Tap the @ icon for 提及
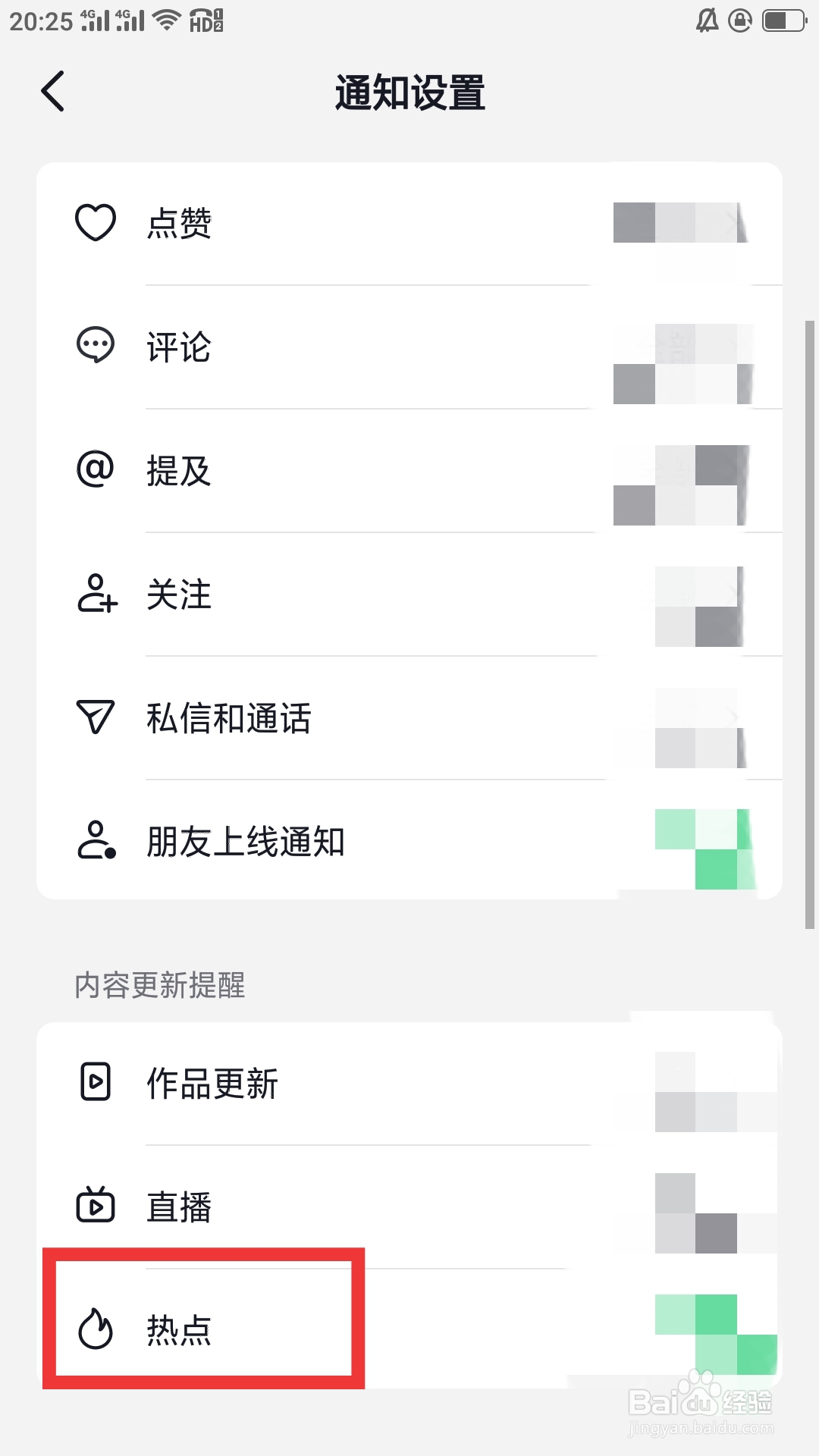The height and width of the screenshot is (1456, 819). (94, 470)
